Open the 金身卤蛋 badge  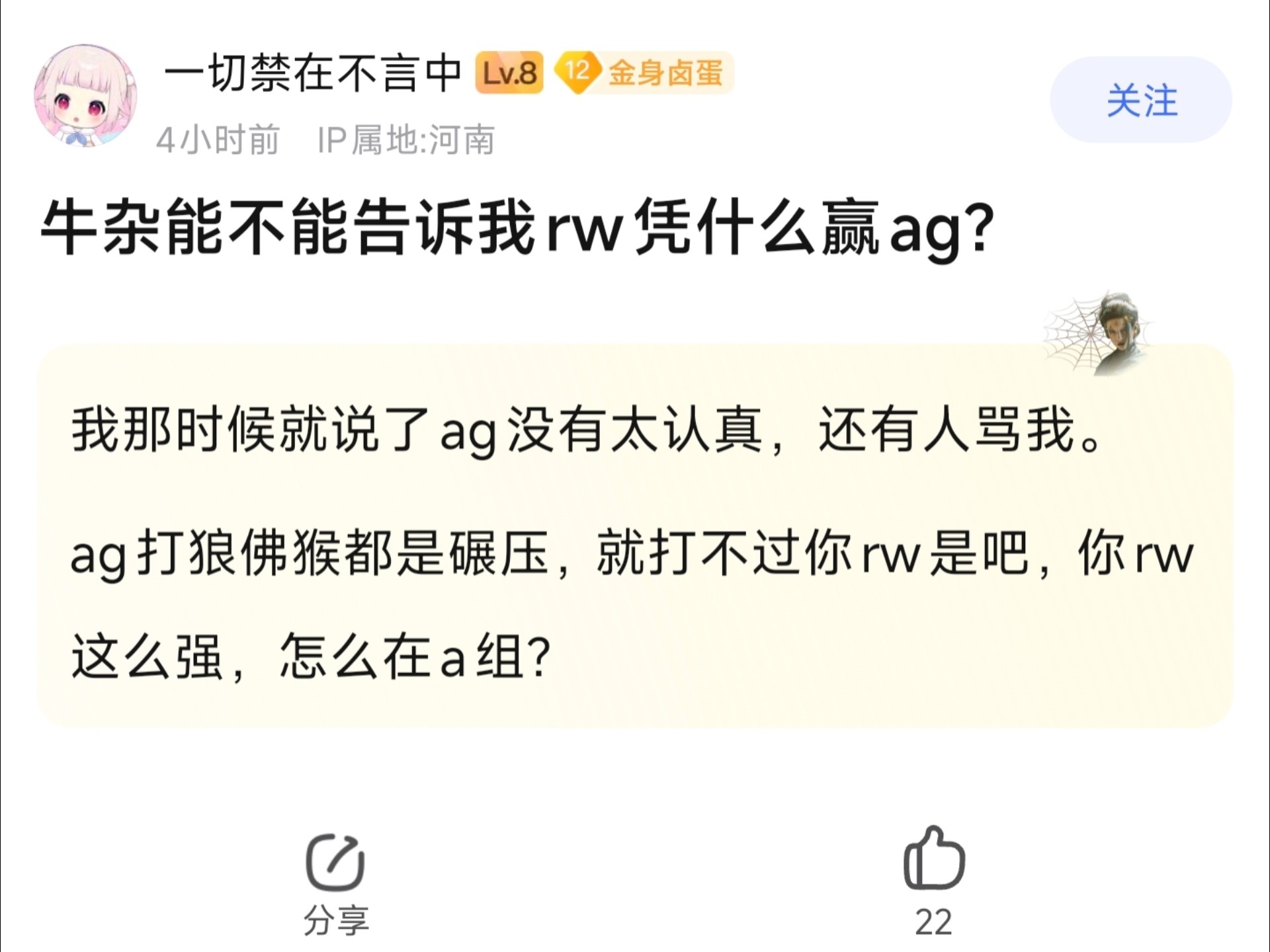(645, 73)
